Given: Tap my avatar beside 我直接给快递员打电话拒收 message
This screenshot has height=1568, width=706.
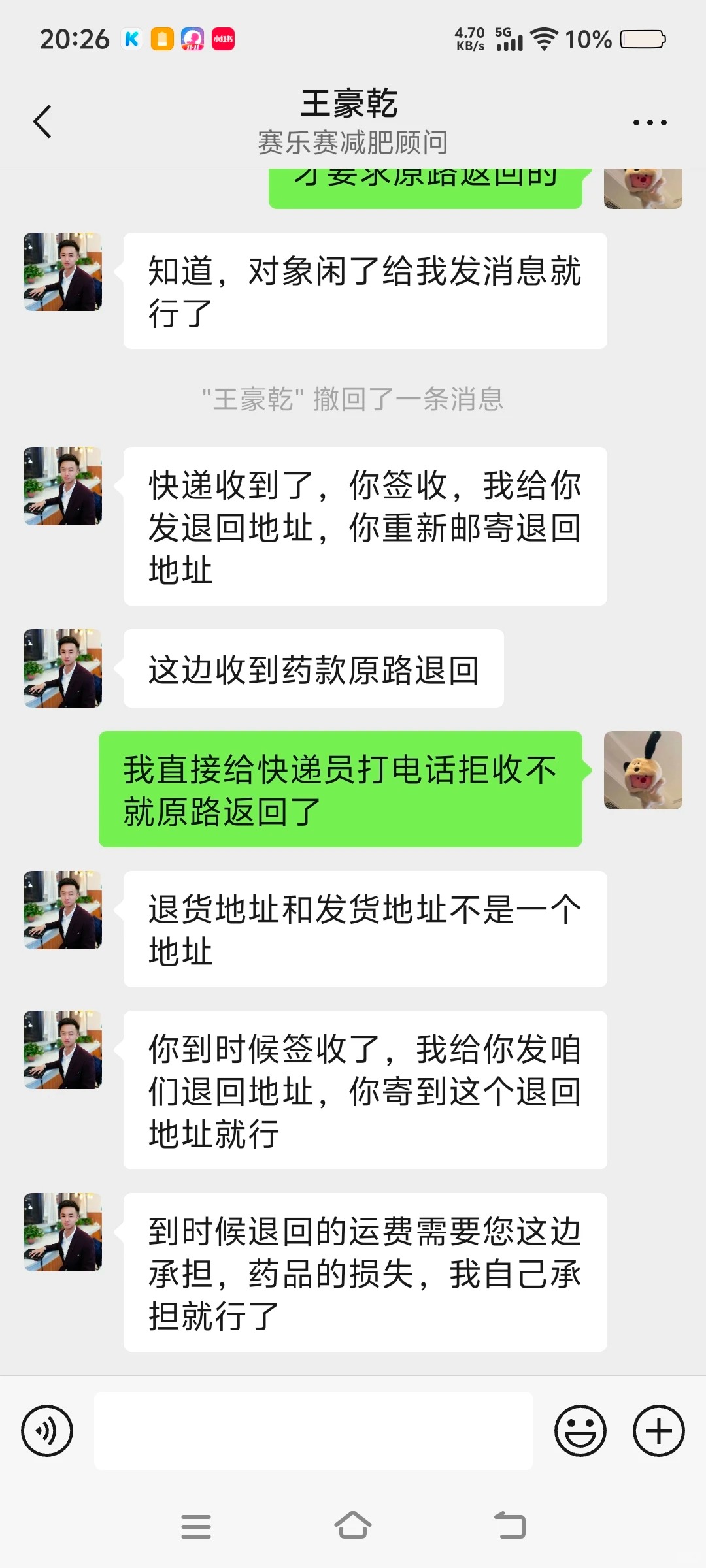Looking at the screenshot, I should click(x=643, y=770).
